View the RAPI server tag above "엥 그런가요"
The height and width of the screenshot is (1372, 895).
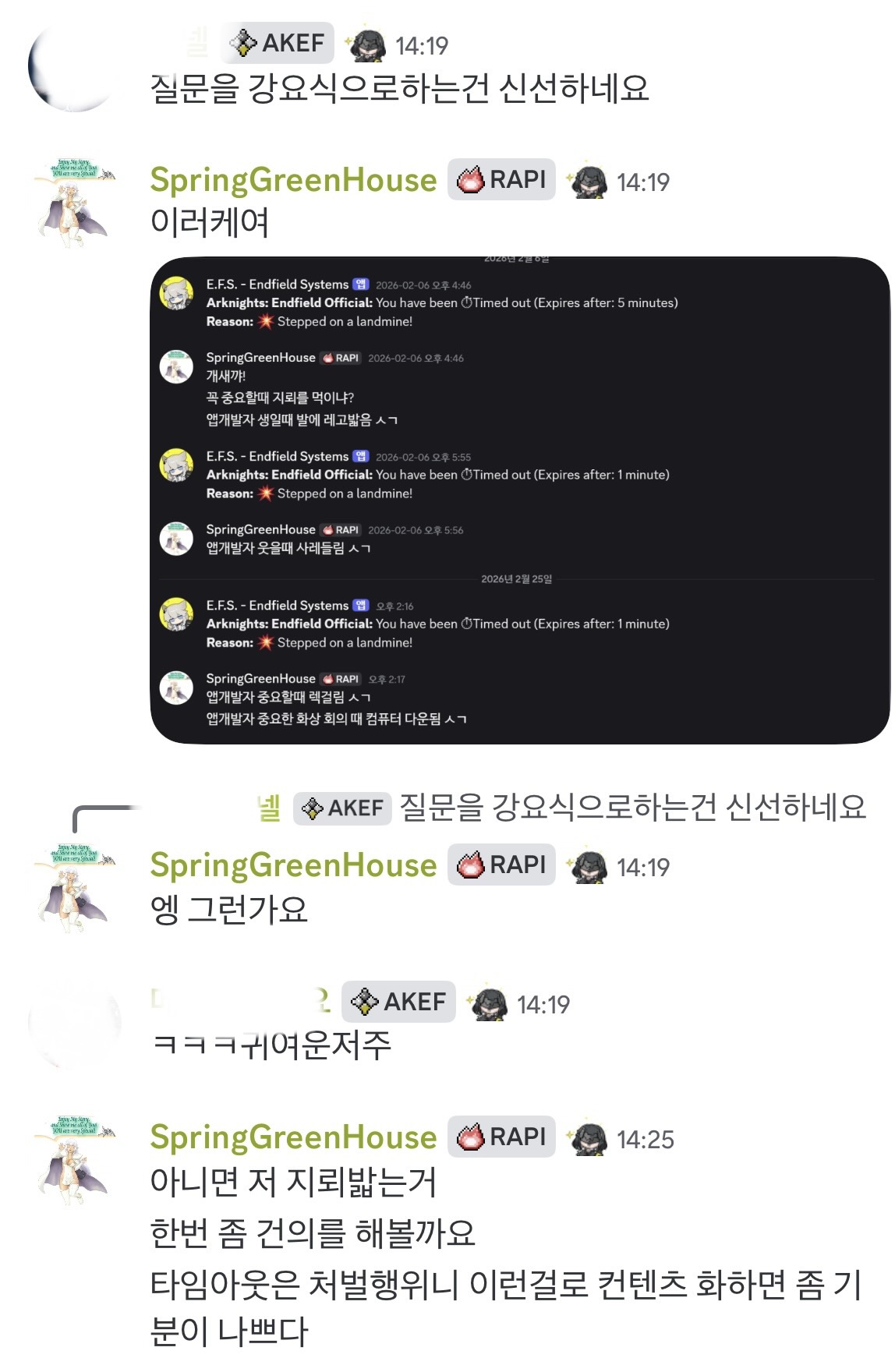coord(501,865)
